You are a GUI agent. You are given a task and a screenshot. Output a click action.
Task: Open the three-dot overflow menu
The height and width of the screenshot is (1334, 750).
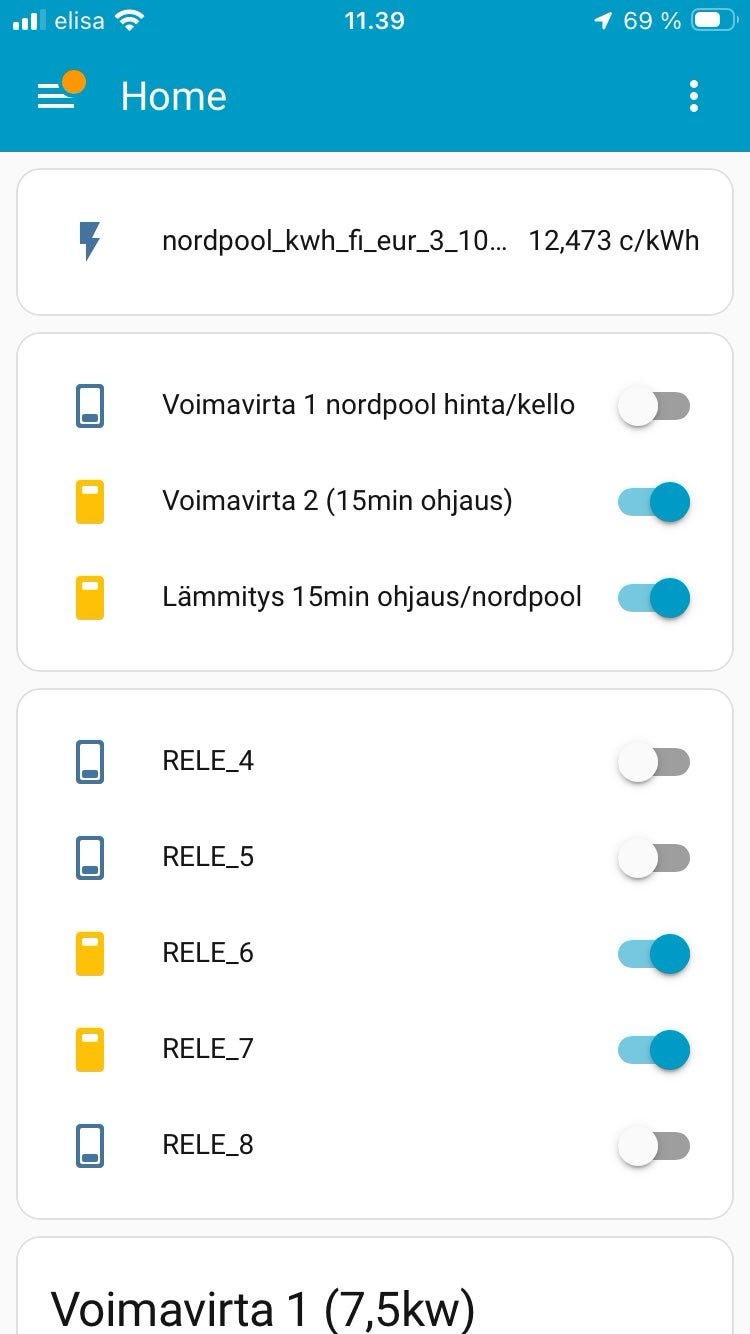[693, 96]
